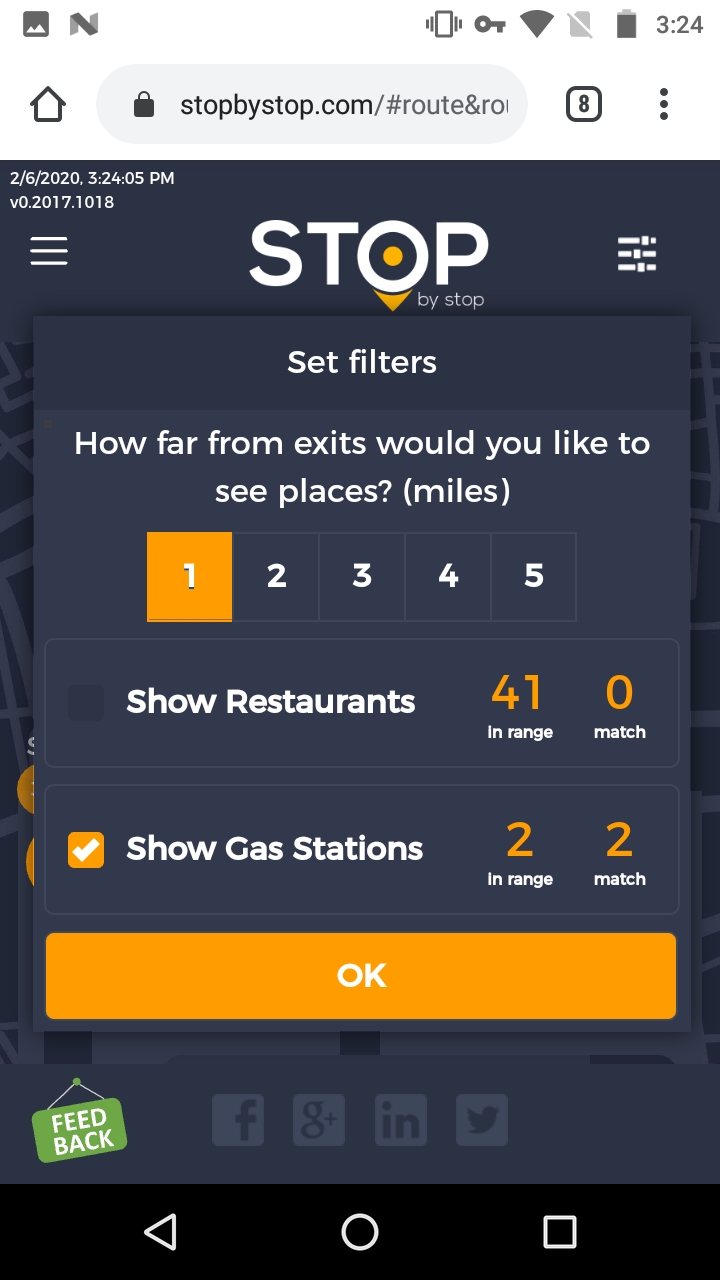This screenshot has width=720, height=1280.
Task: Select 1 mile distance
Action: pyautogui.click(x=190, y=576)
